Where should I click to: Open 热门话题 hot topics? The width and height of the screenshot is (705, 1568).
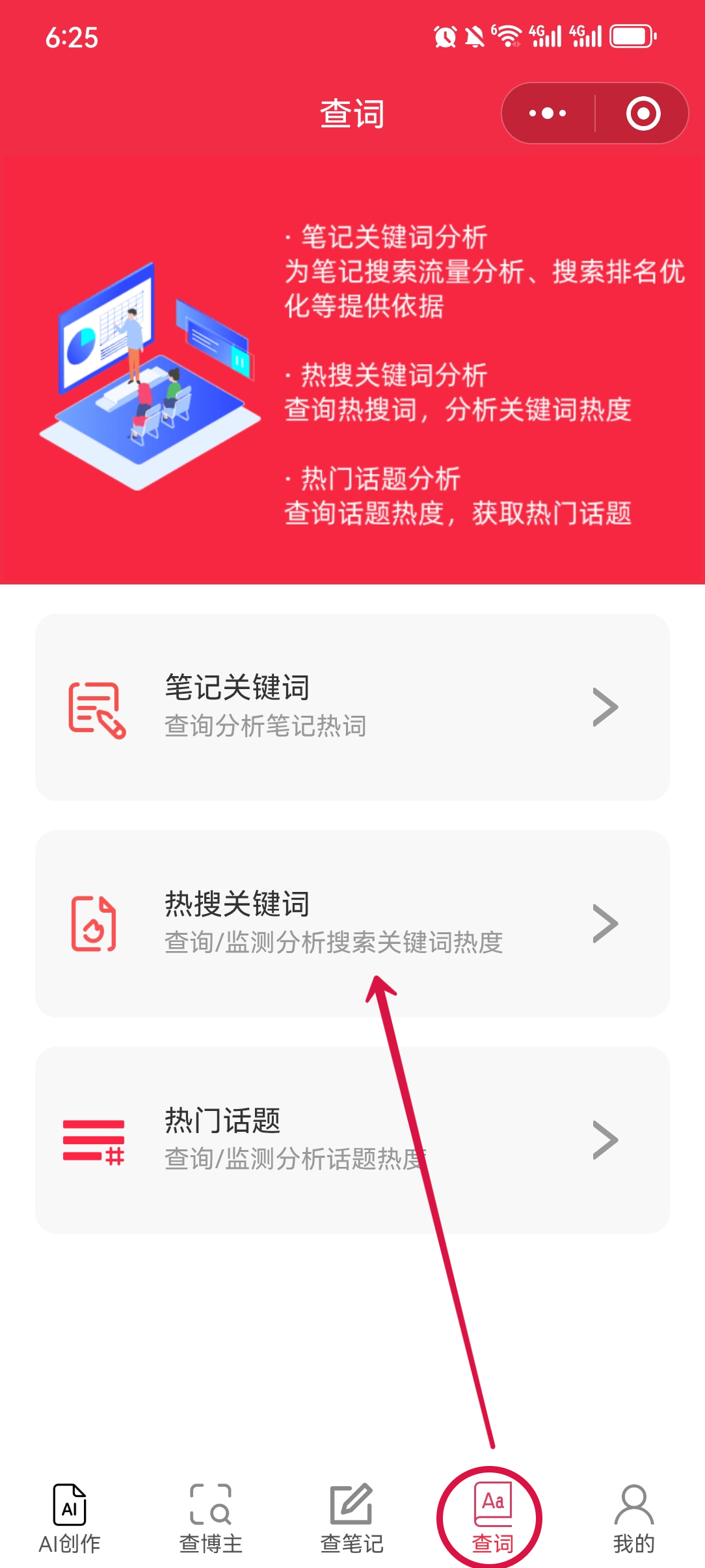352,1140
